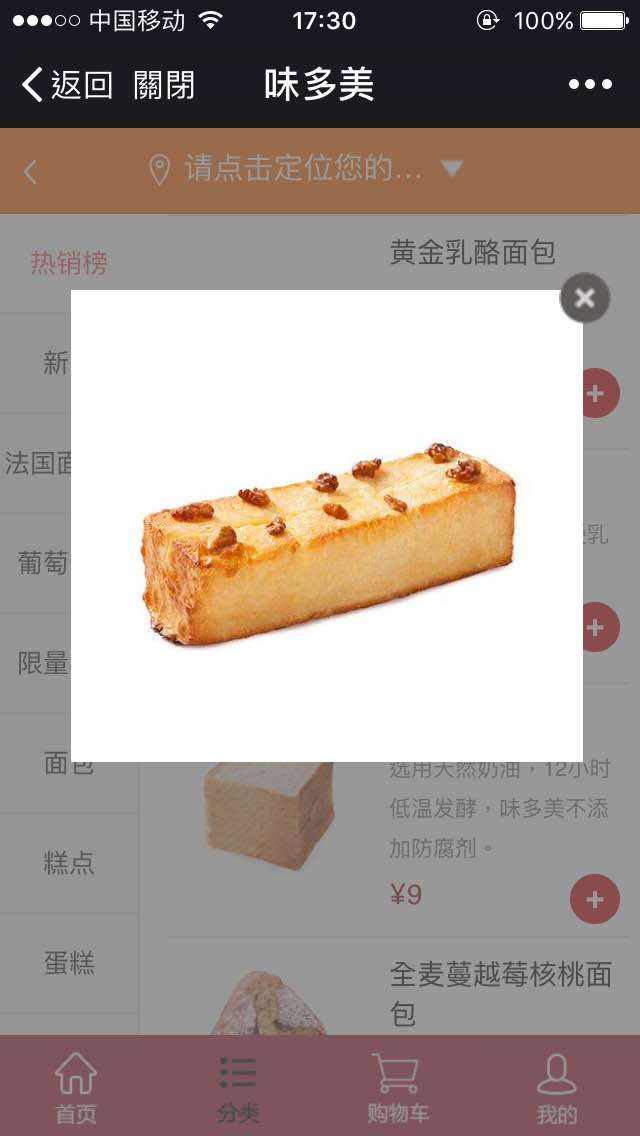This screenshot has height=1136, width=640.
Task: Add the ¥9 item to cart
Action: 594,899
